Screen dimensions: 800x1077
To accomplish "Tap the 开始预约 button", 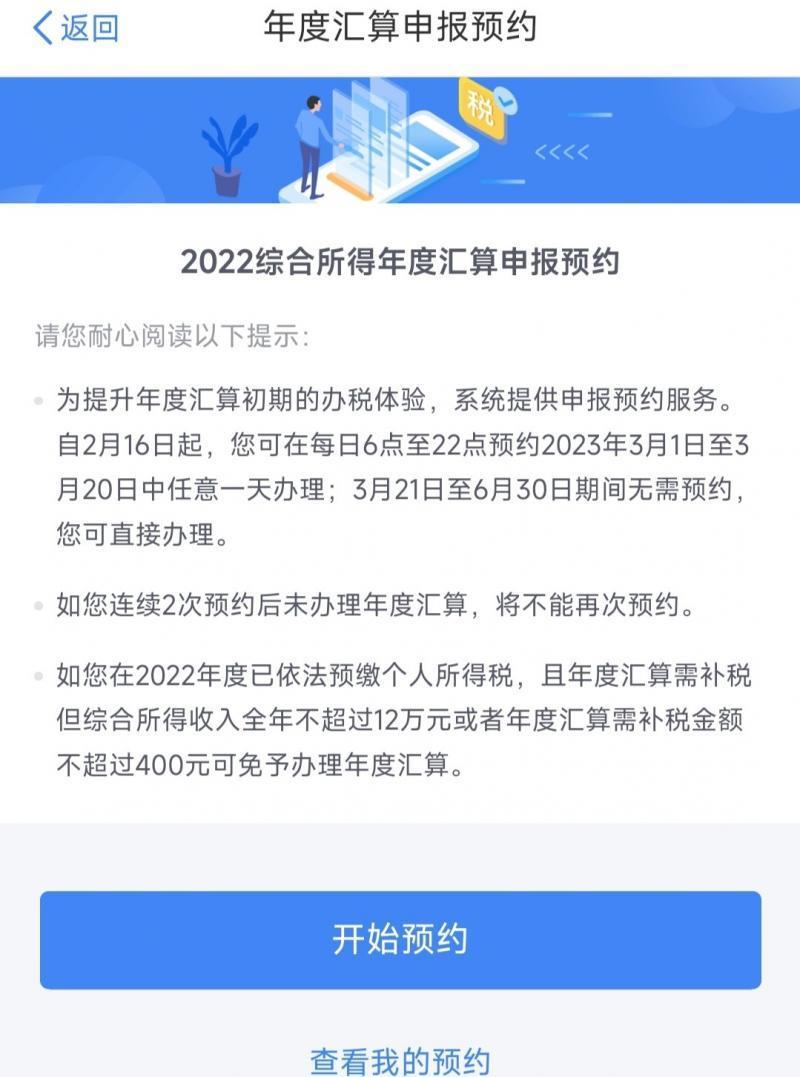I will [400, 939].
